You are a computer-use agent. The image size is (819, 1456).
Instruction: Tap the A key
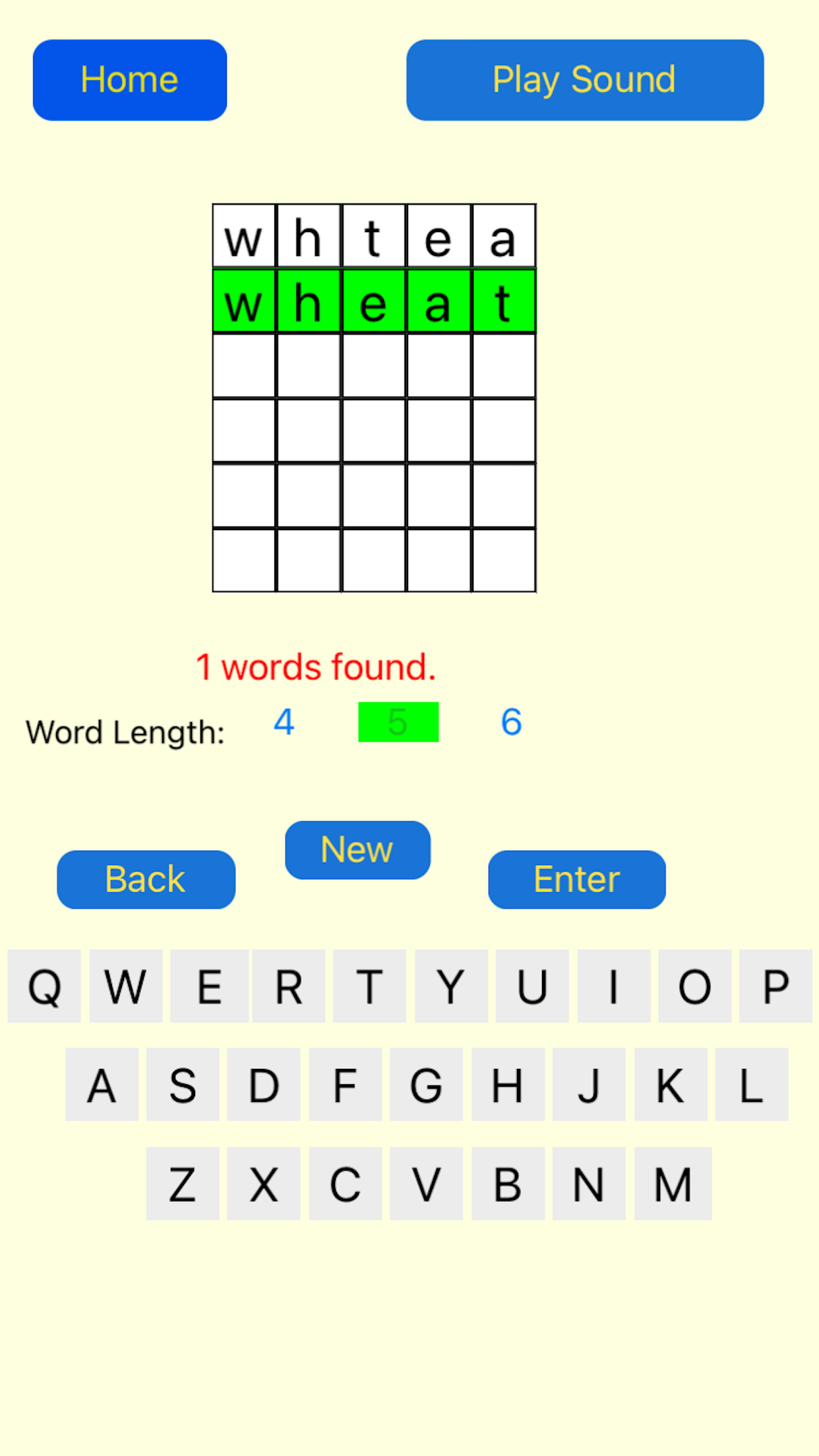(x=102, y=1084)
